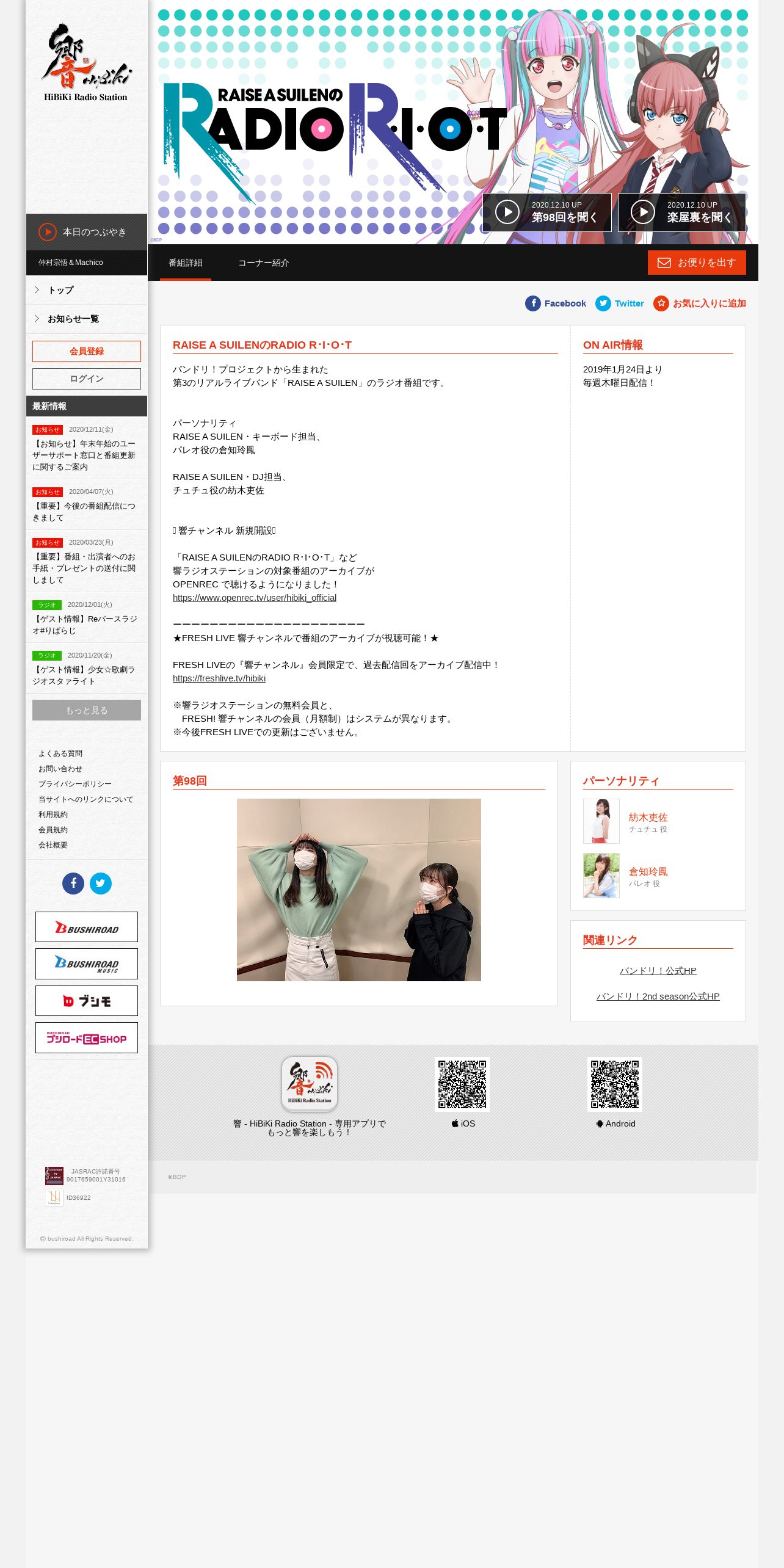Viewport: 784px width, 1568px height.
Task: Open the お便りを出す mail form
Action: click(x=697, y=263)
